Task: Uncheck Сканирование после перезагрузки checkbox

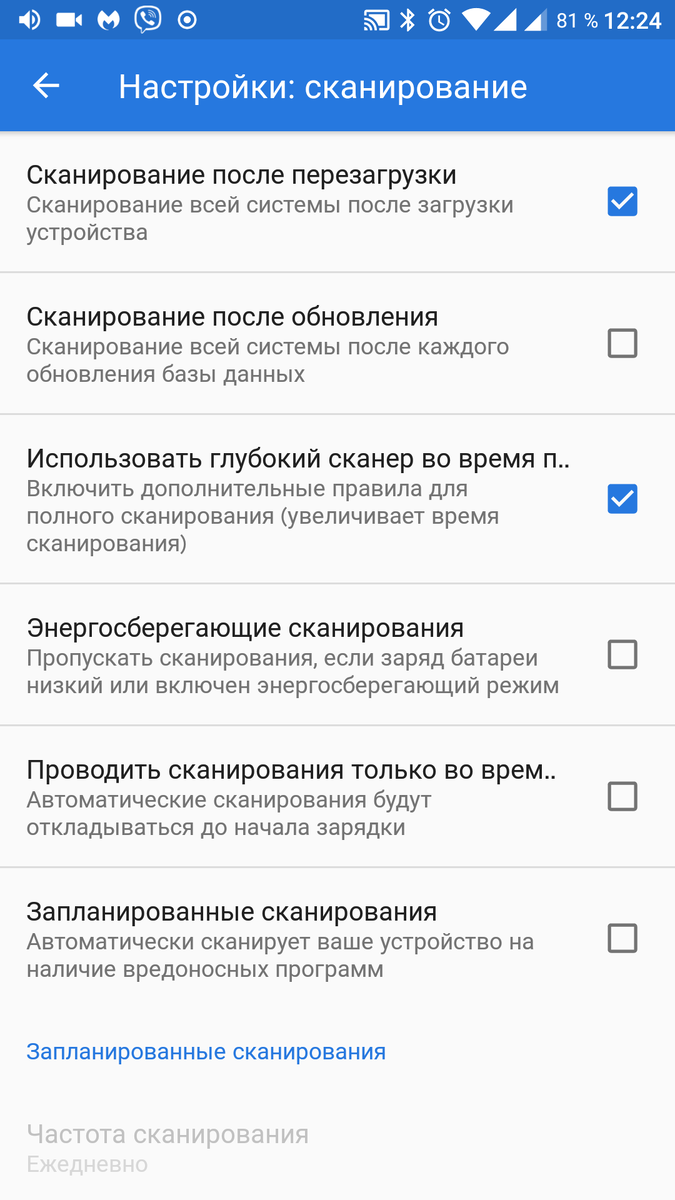Action: point(622,202)
